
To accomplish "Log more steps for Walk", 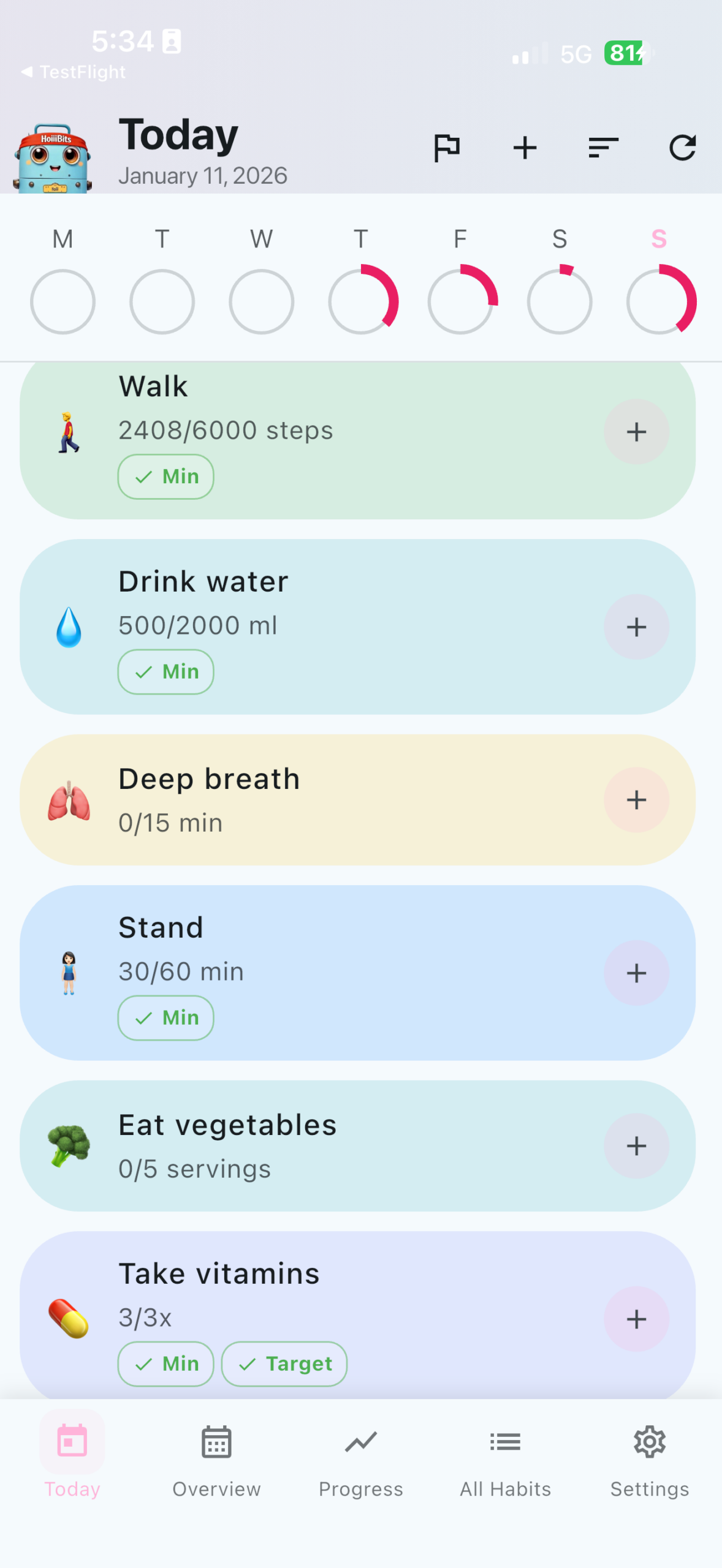I will (x=636, y=432).
